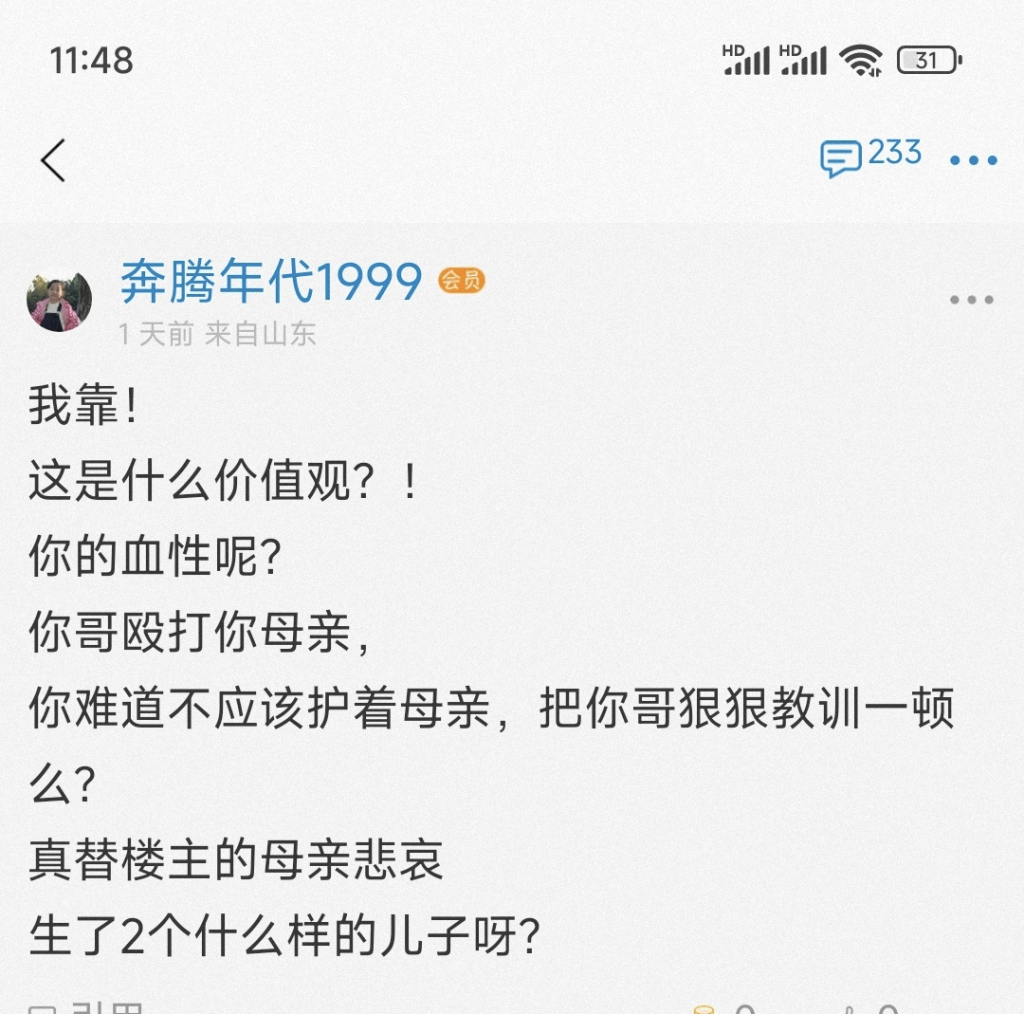Go back using the top-left arrow
The image size is (1024, 1014).
(x=53, y=160)
